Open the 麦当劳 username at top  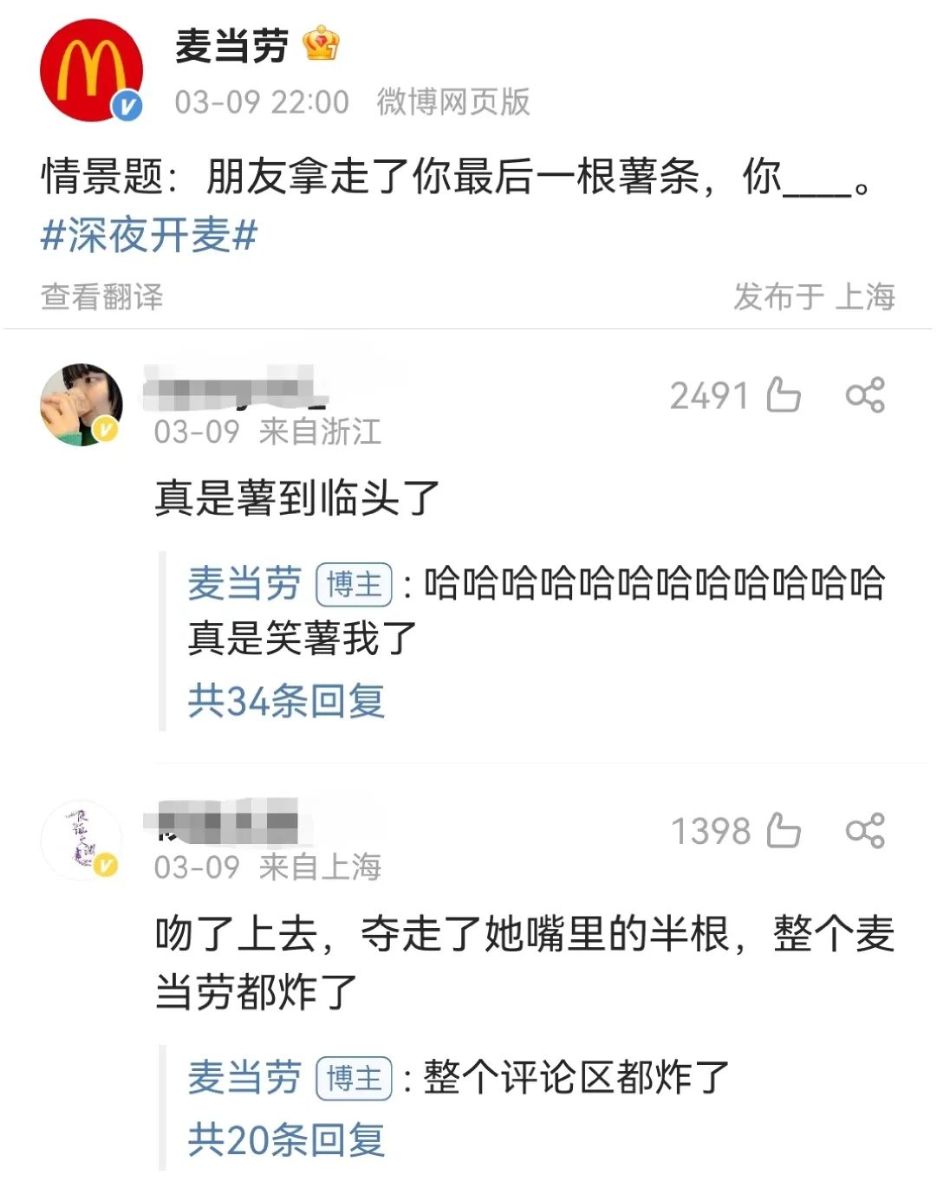[232, 46]
